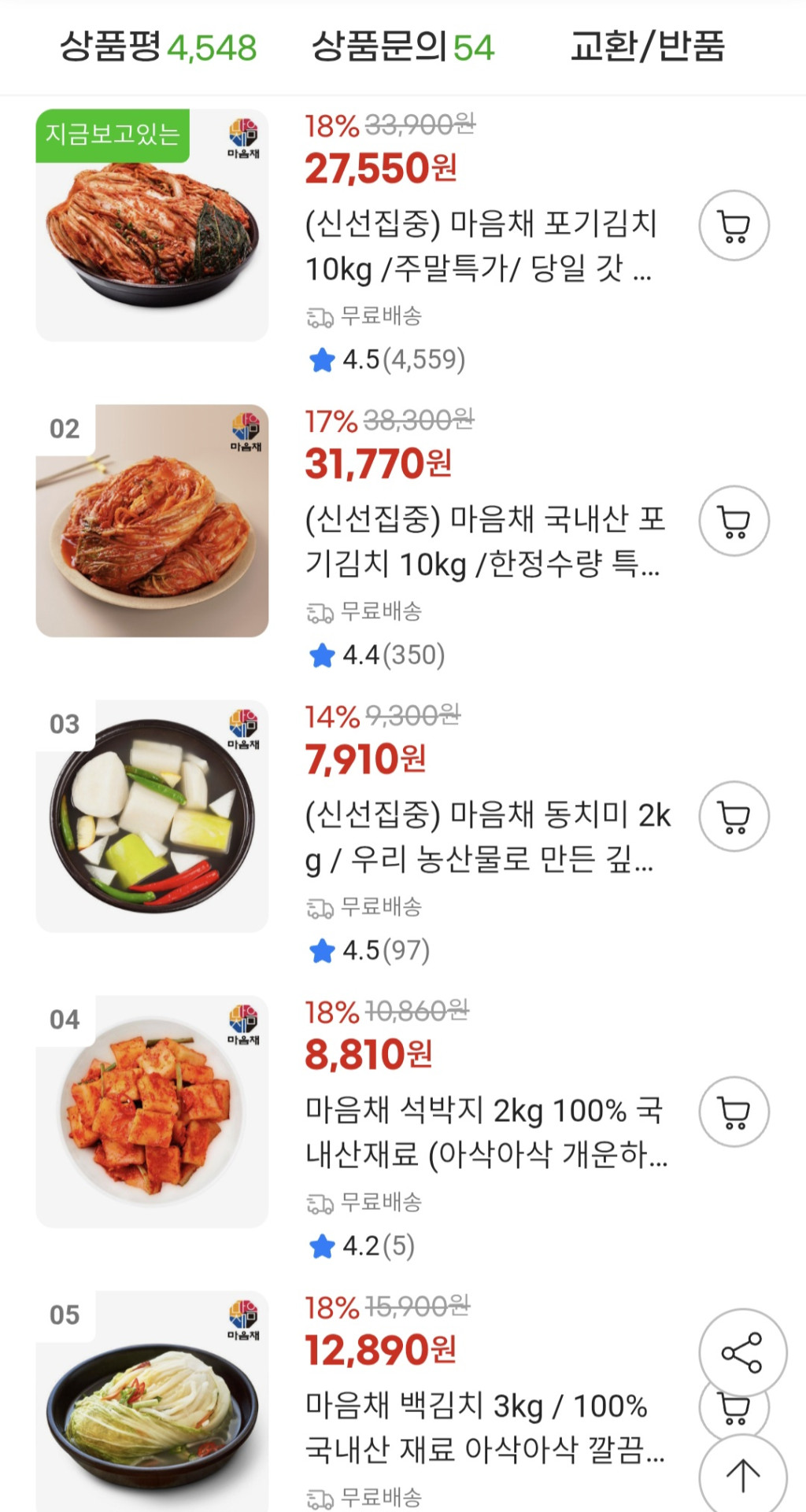806x1512 pixels.
Task: Select the 교환/반품 tab
Action: tap(647, 47)
